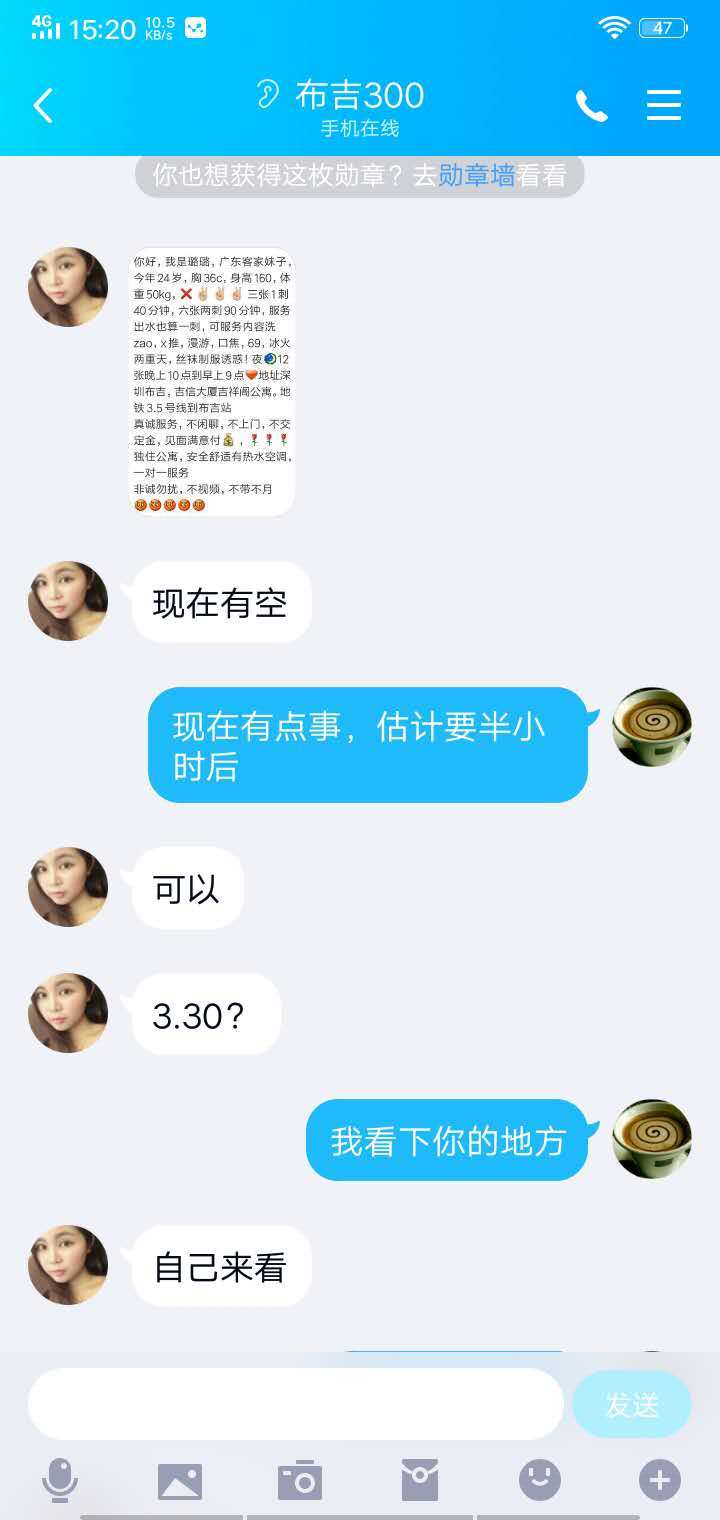Open the camera to take a photo
This screenshot has height=1520, width=720.
[300, 1480]
